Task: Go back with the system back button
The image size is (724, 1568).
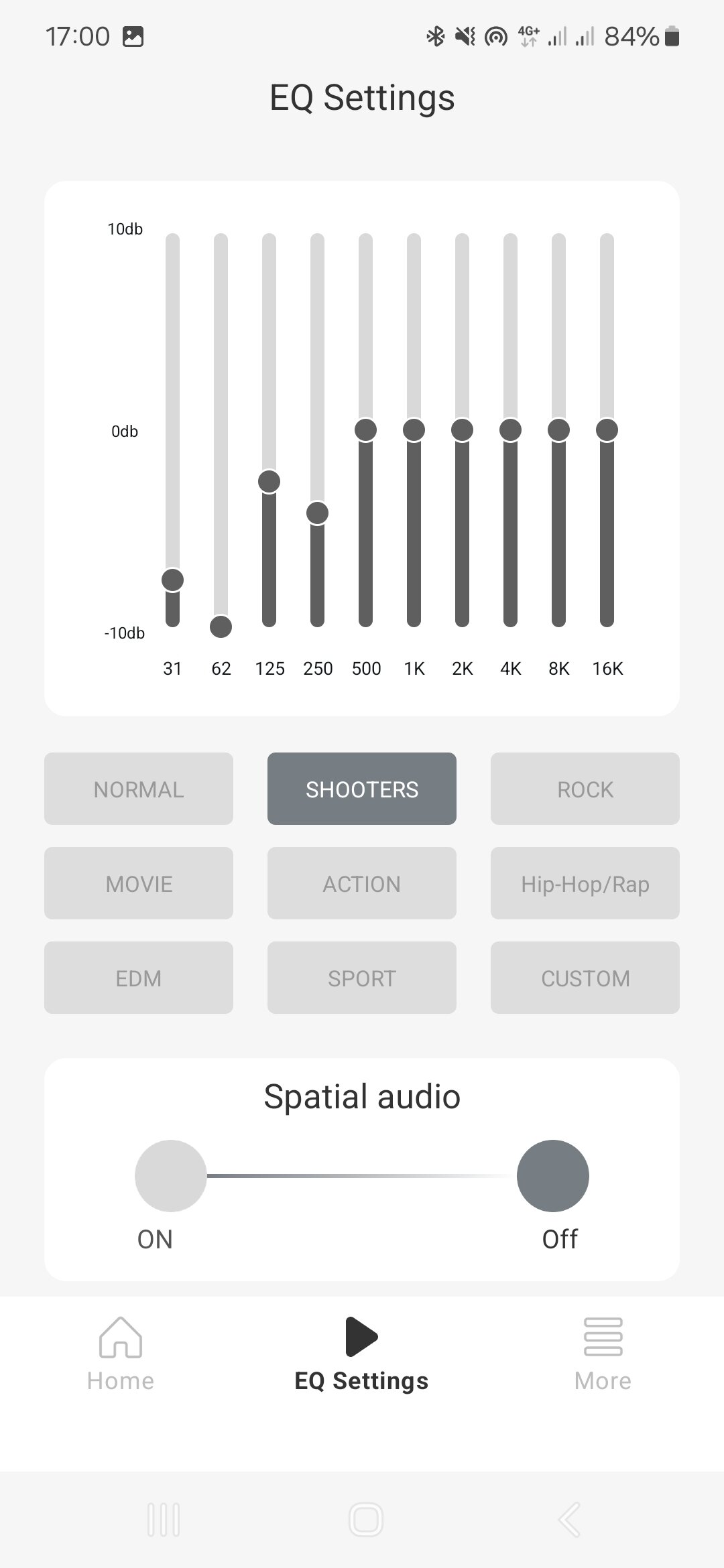Action: click(x=569, y=1519)
